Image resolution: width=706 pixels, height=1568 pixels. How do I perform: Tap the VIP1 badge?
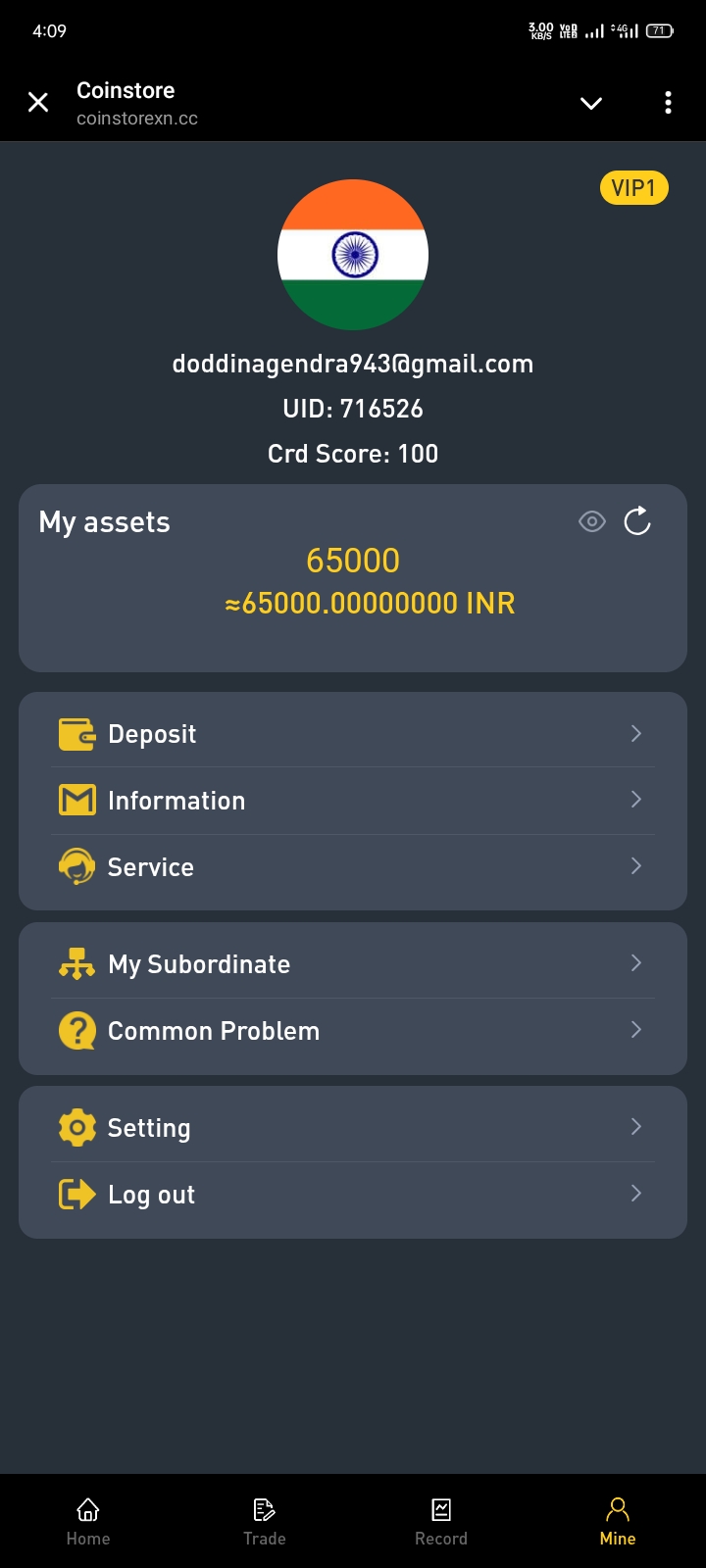point(633,188)
